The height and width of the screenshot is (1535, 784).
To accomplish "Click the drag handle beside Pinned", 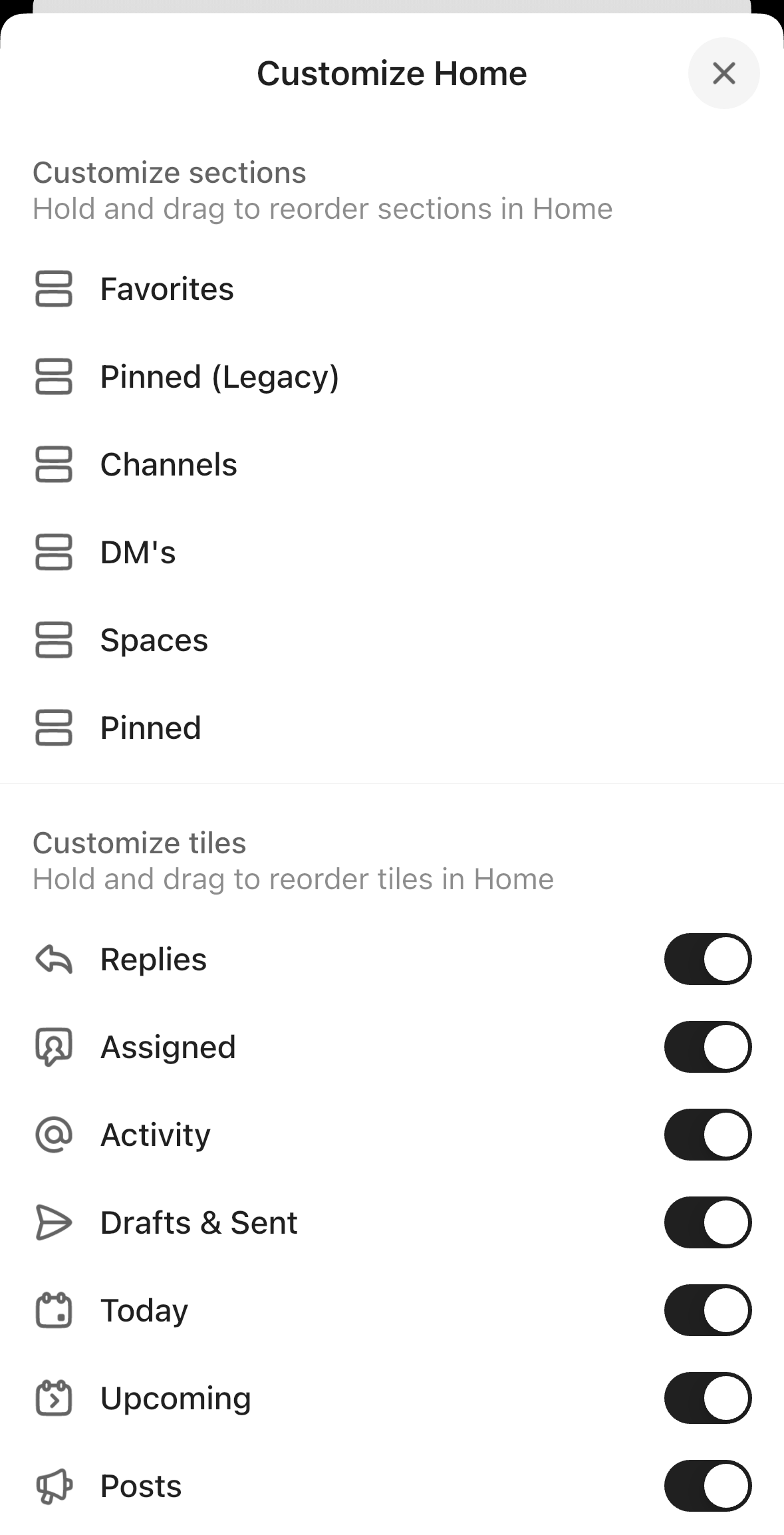I will [x=53, y=728].
